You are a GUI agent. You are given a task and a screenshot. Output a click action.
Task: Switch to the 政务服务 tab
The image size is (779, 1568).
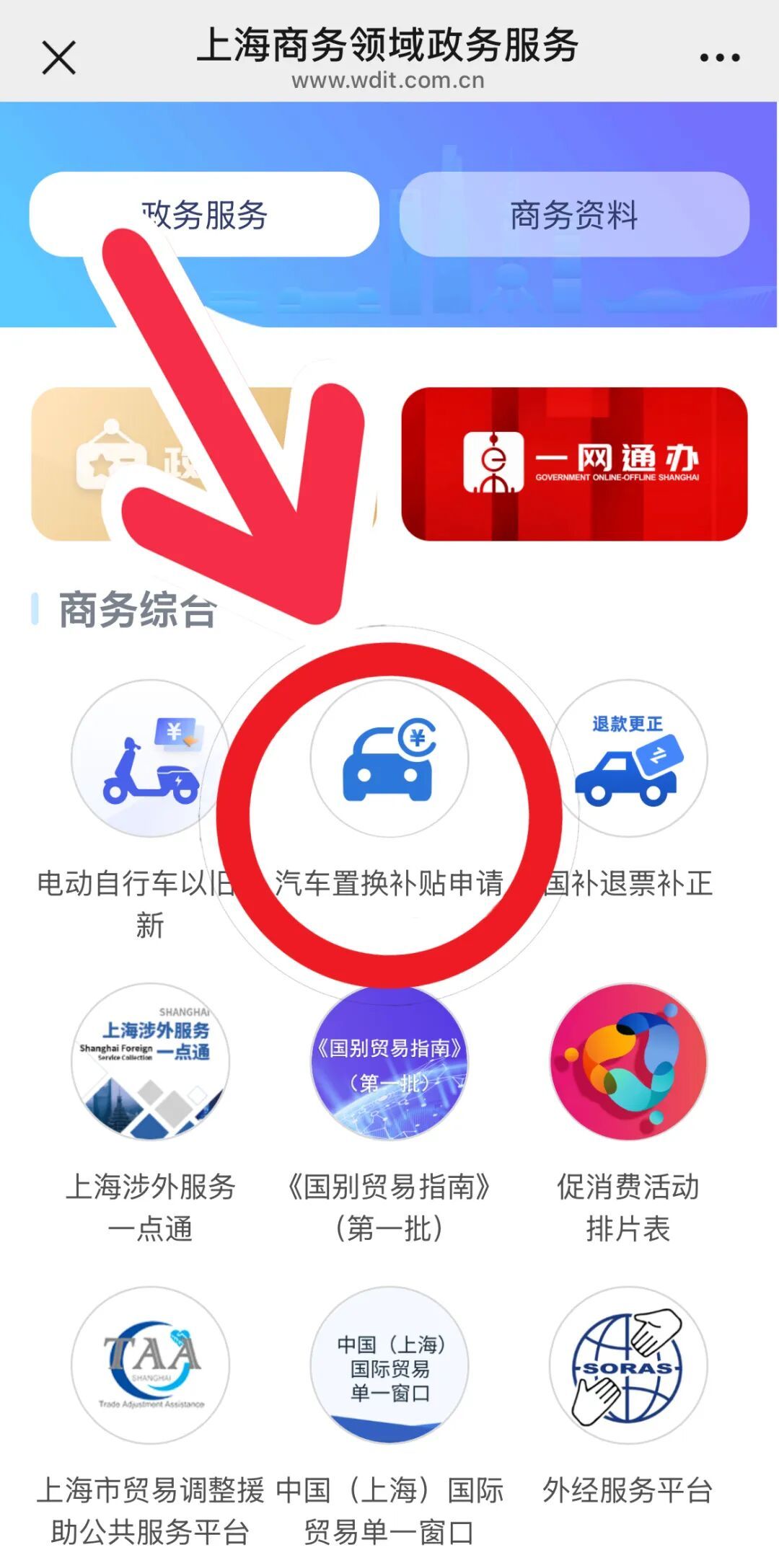pos(204,215)
